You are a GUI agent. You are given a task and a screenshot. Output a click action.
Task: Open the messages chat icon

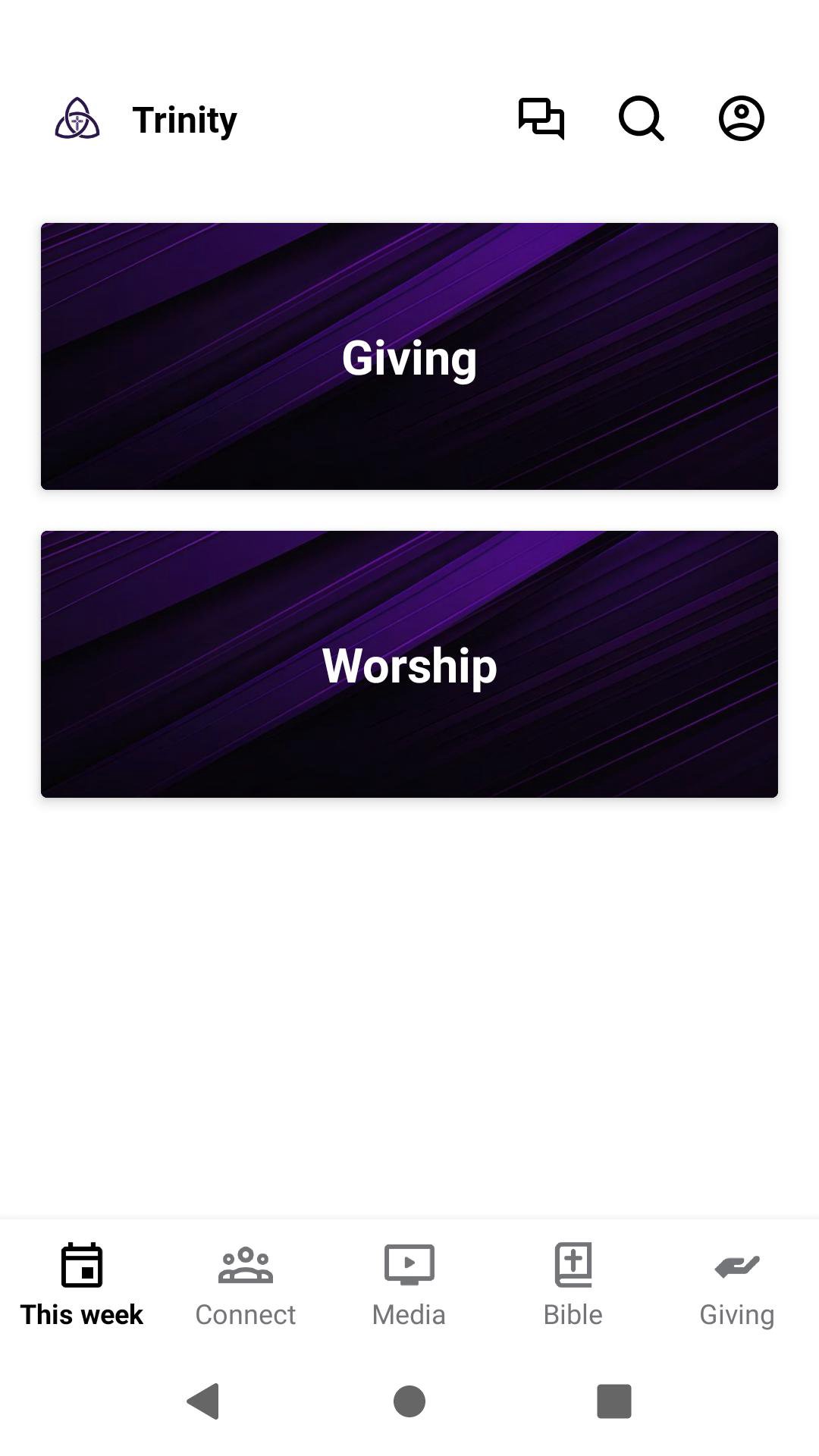(541, 119)
